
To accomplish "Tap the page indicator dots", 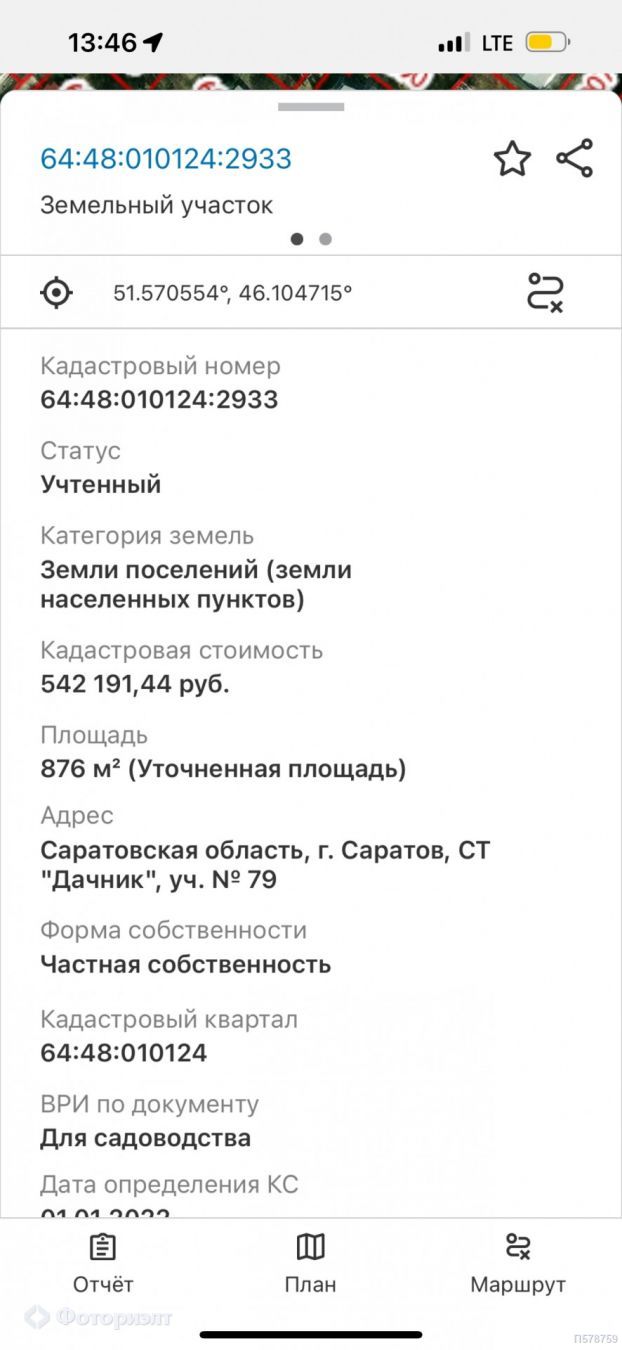I will tap(311, 239).
